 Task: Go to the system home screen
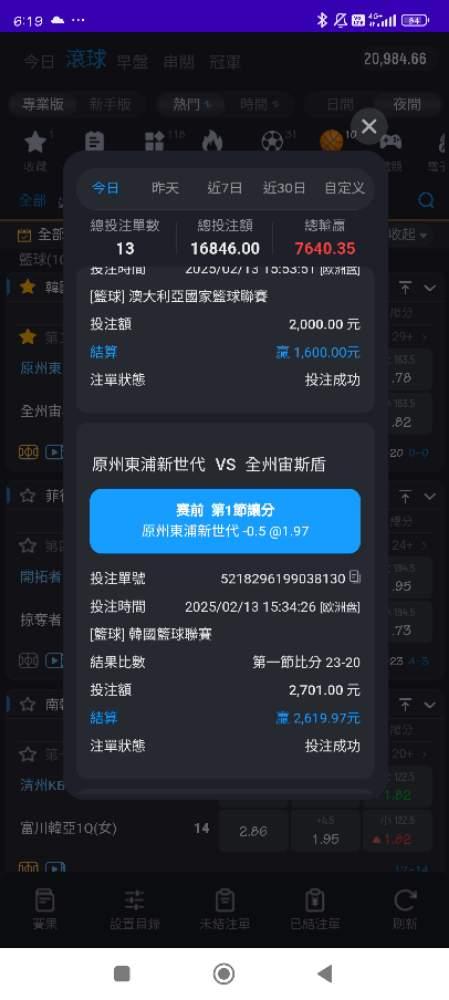pos(224,974)
